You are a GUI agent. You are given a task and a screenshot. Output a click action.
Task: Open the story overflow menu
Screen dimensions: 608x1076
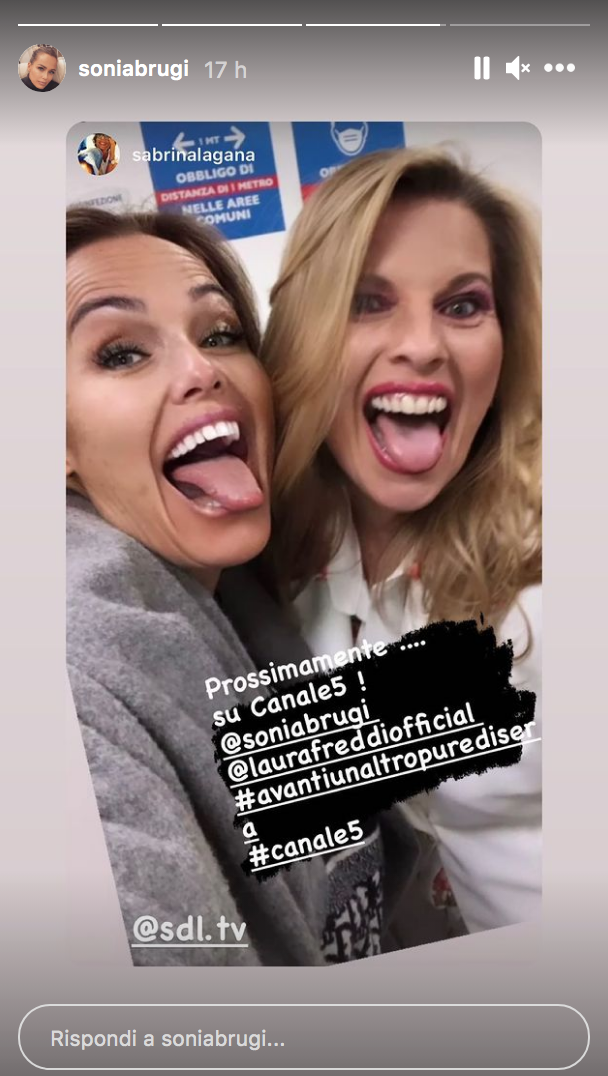point(559,68)
